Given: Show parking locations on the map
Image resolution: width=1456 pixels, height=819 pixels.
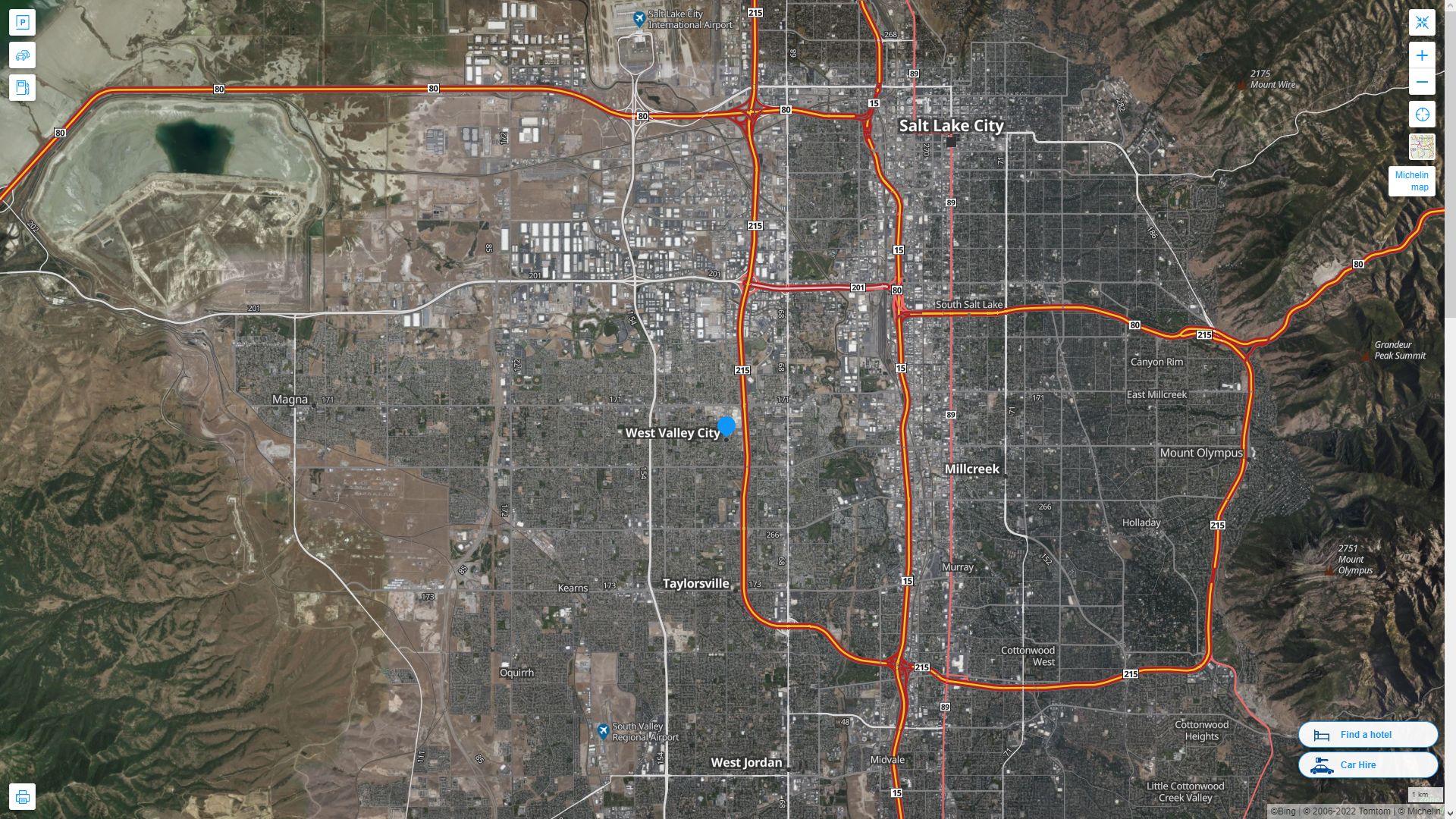Looking at the screenshot, I should [x=22, y=22].
